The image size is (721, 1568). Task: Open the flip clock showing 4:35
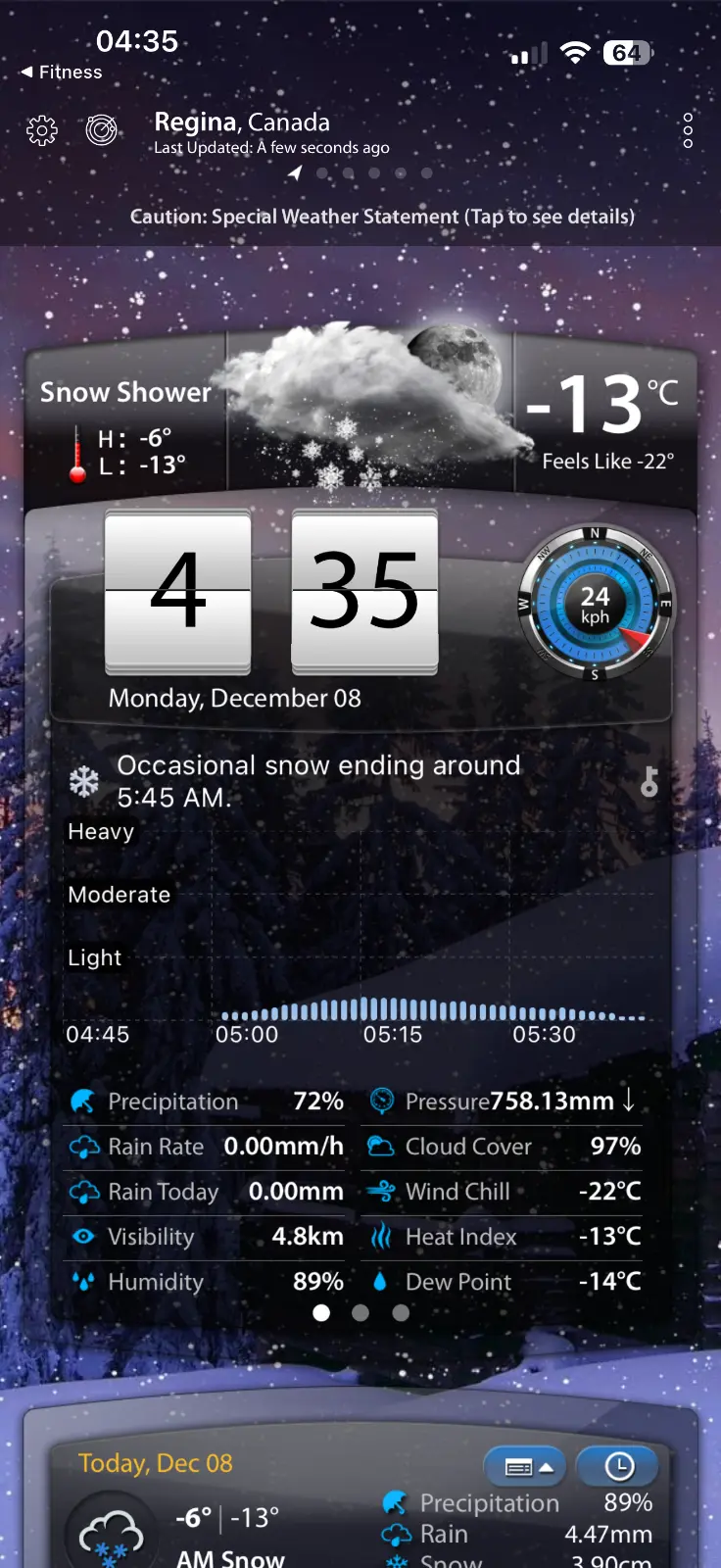click(271, 591)
